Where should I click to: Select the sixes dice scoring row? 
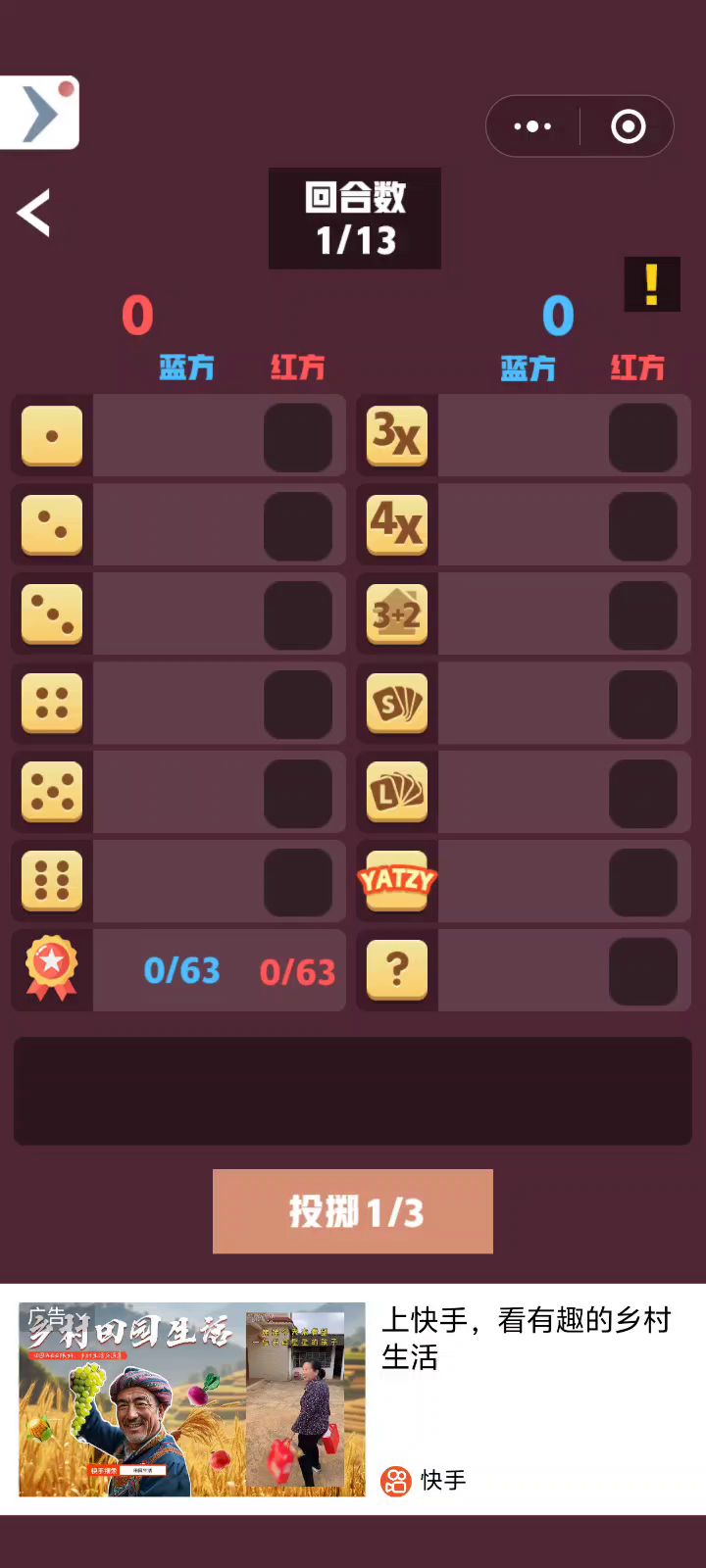pos(52,881)
